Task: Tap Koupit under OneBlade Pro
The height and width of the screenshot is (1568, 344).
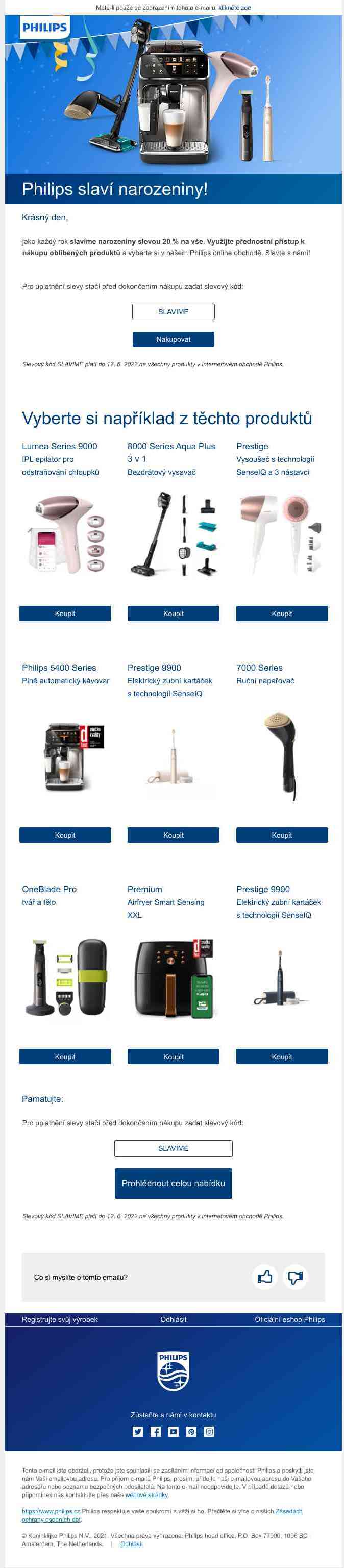Action: coord(65,1057)
